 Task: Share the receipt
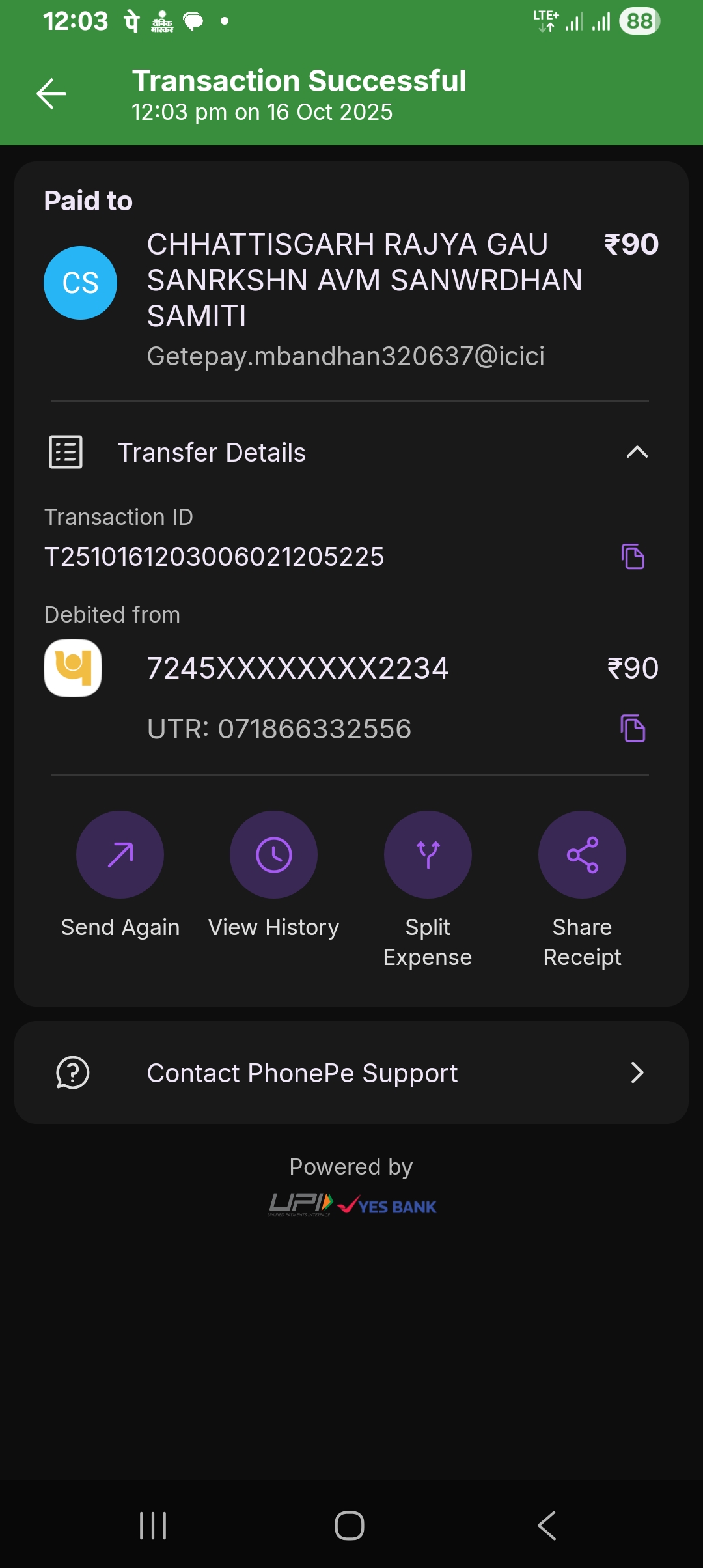coord(582,854)
